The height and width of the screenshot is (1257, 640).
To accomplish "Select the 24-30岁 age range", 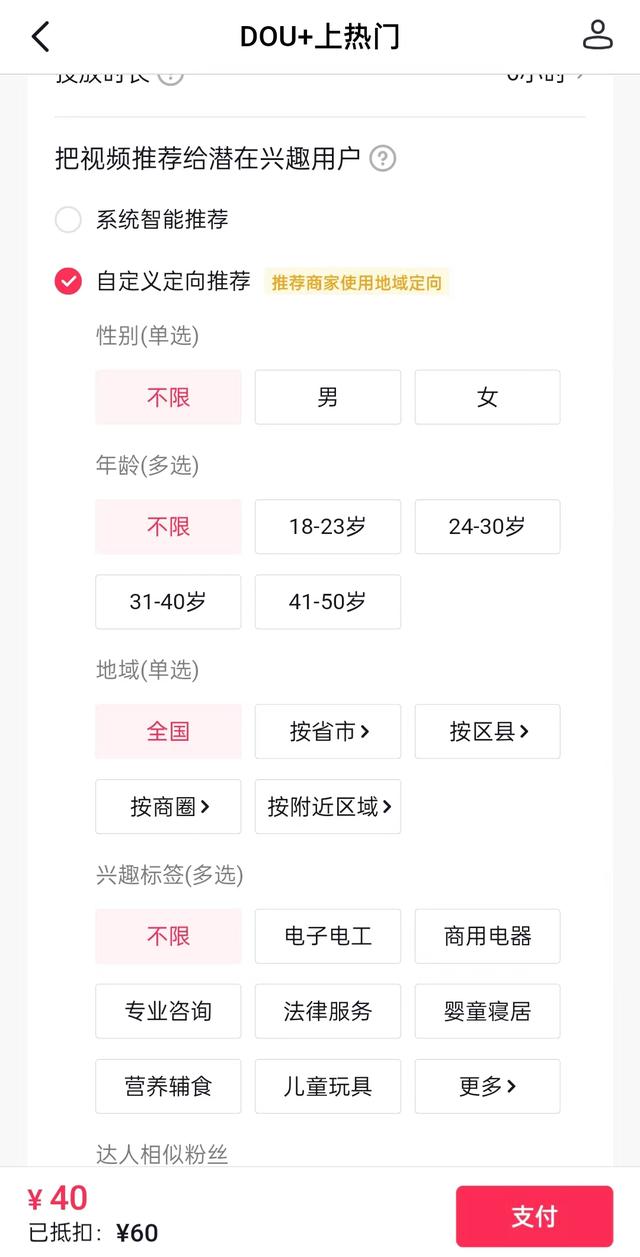I will 487,527.
